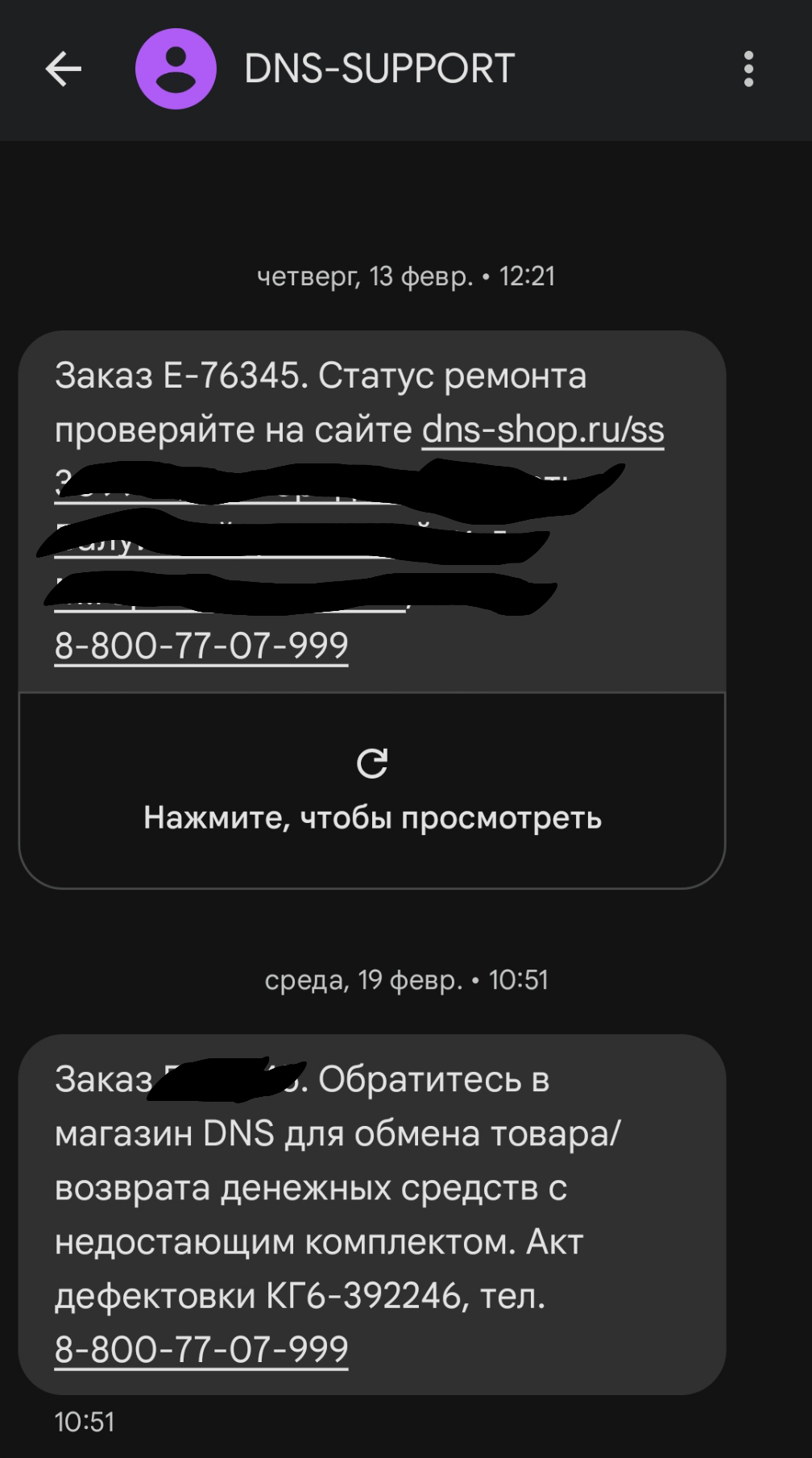Image resolution: width=812 pixels, height=1458 pixels.
Task: Open the overflow menu with three dots
Action: (748, 69)
